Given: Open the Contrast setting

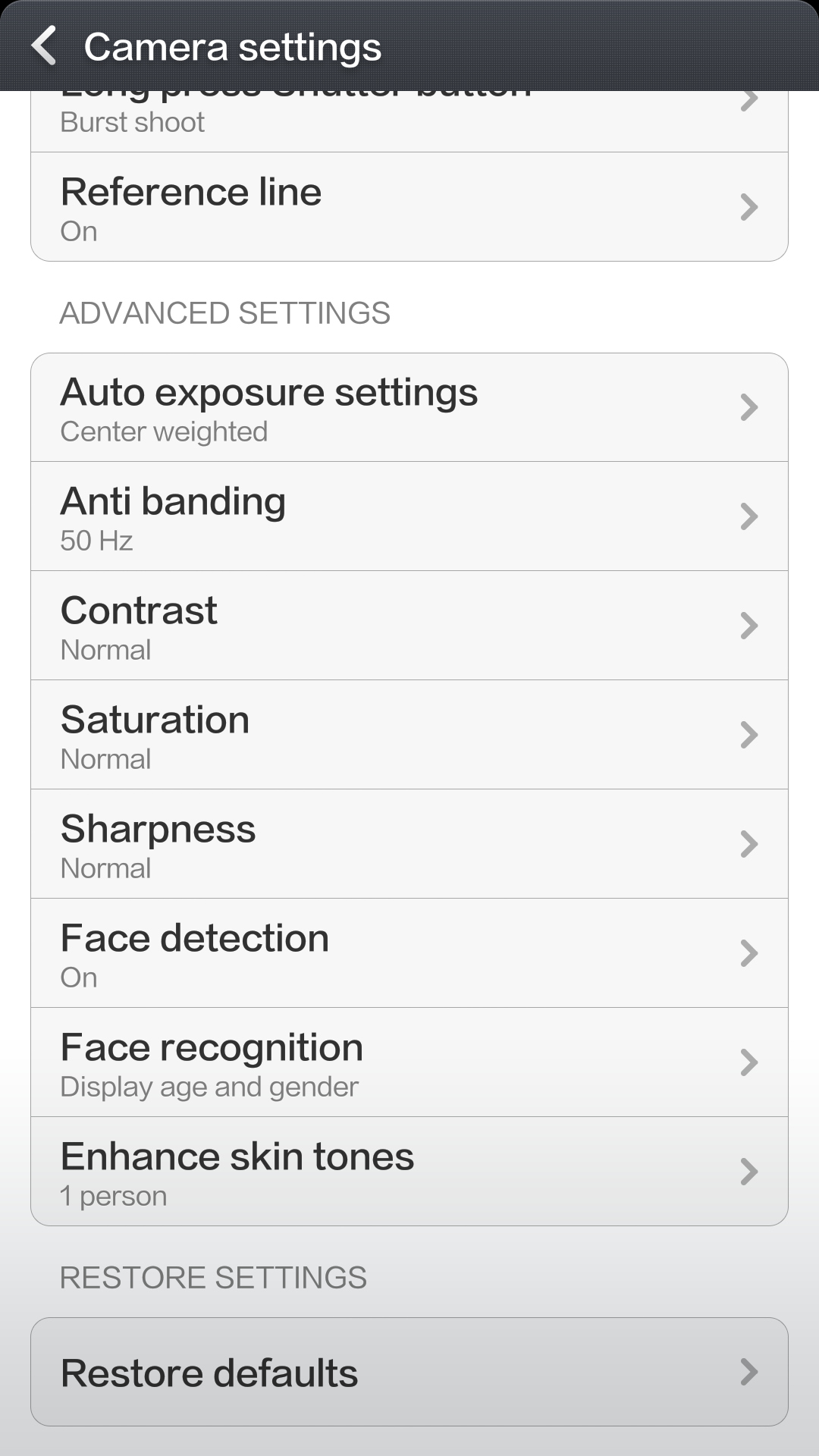Looking at the screenshot, I should [409, 626].
